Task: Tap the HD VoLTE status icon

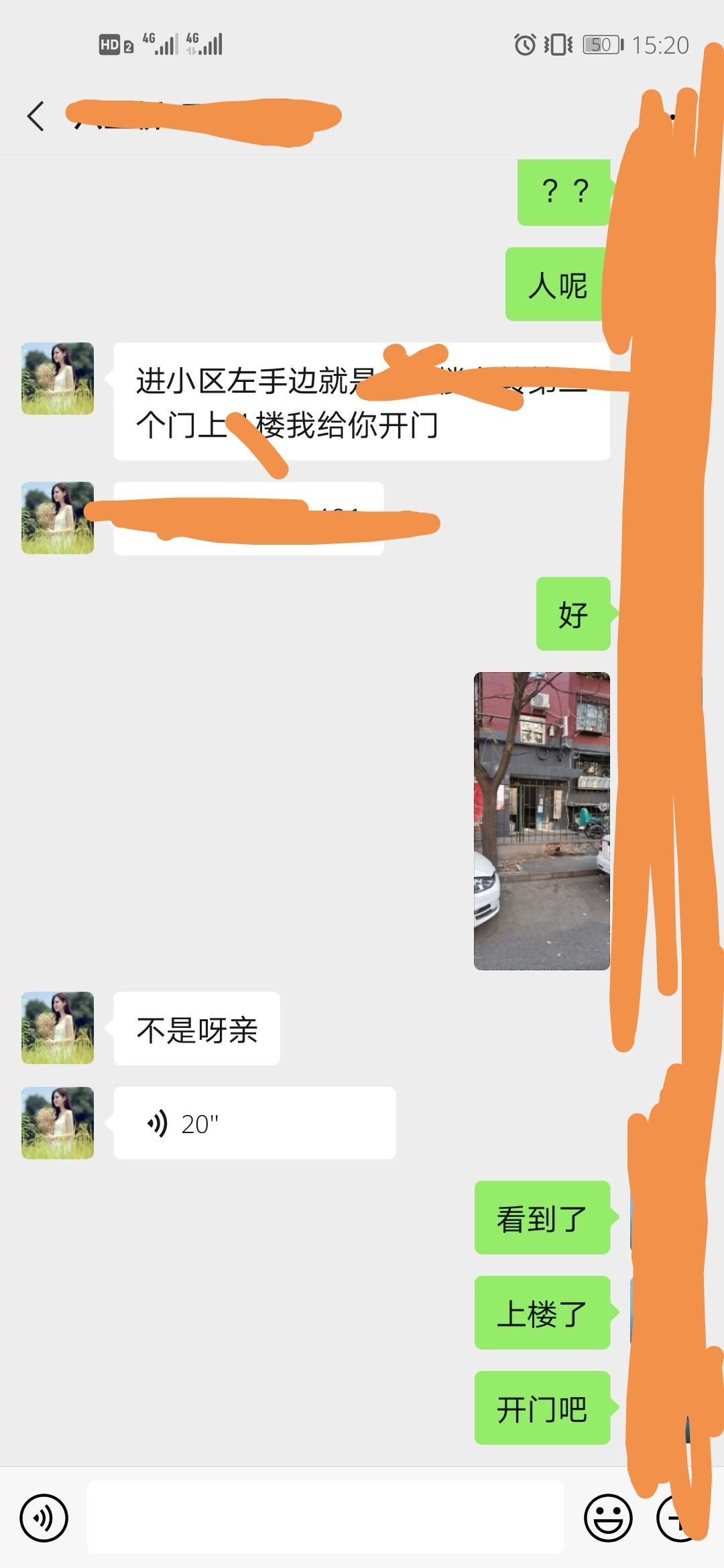Action: click(x=111, y=45)
